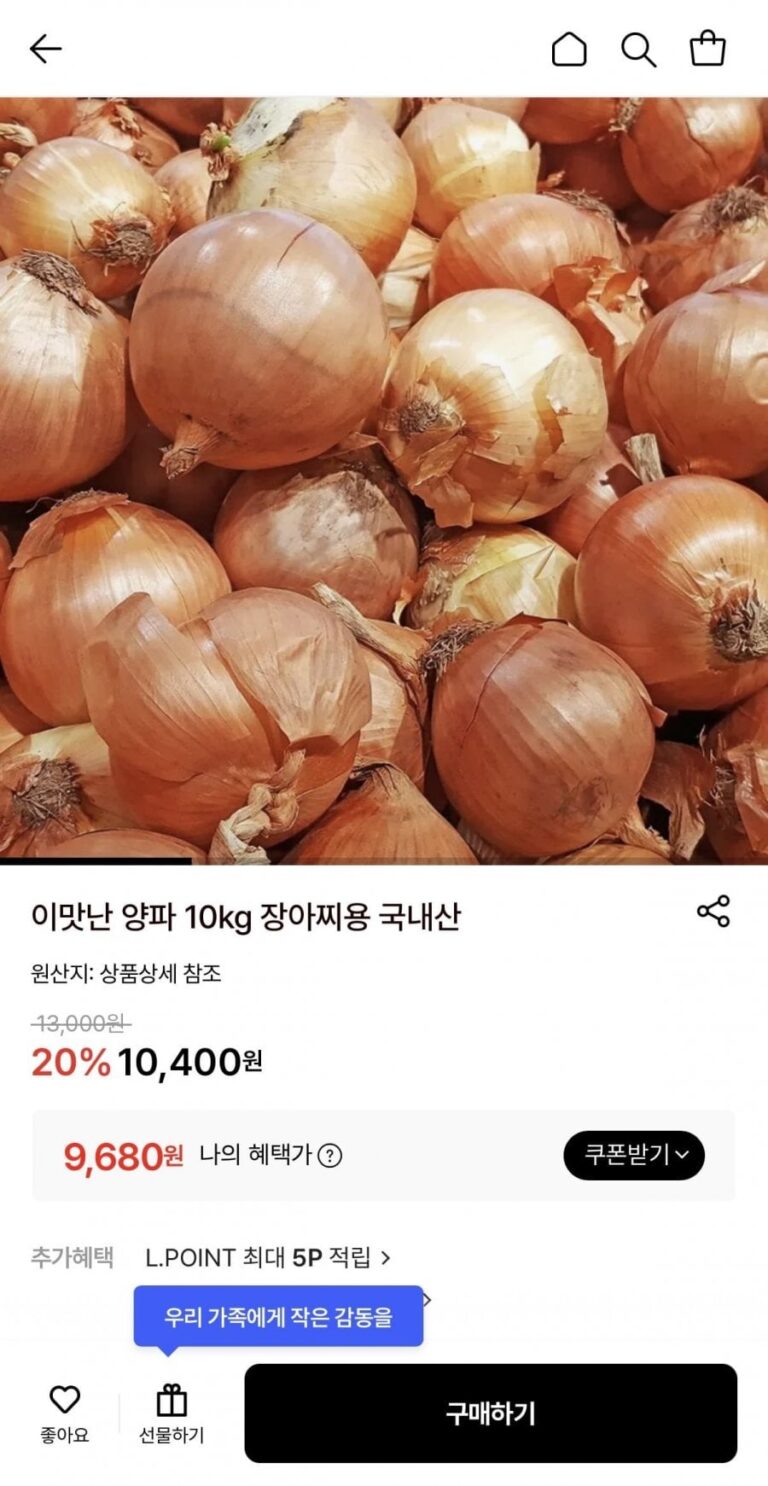Image resolution: width=768 pixels, height=1486 pixels.
Task: Go back using the top-left arrow
Action: tap(45, 48)
